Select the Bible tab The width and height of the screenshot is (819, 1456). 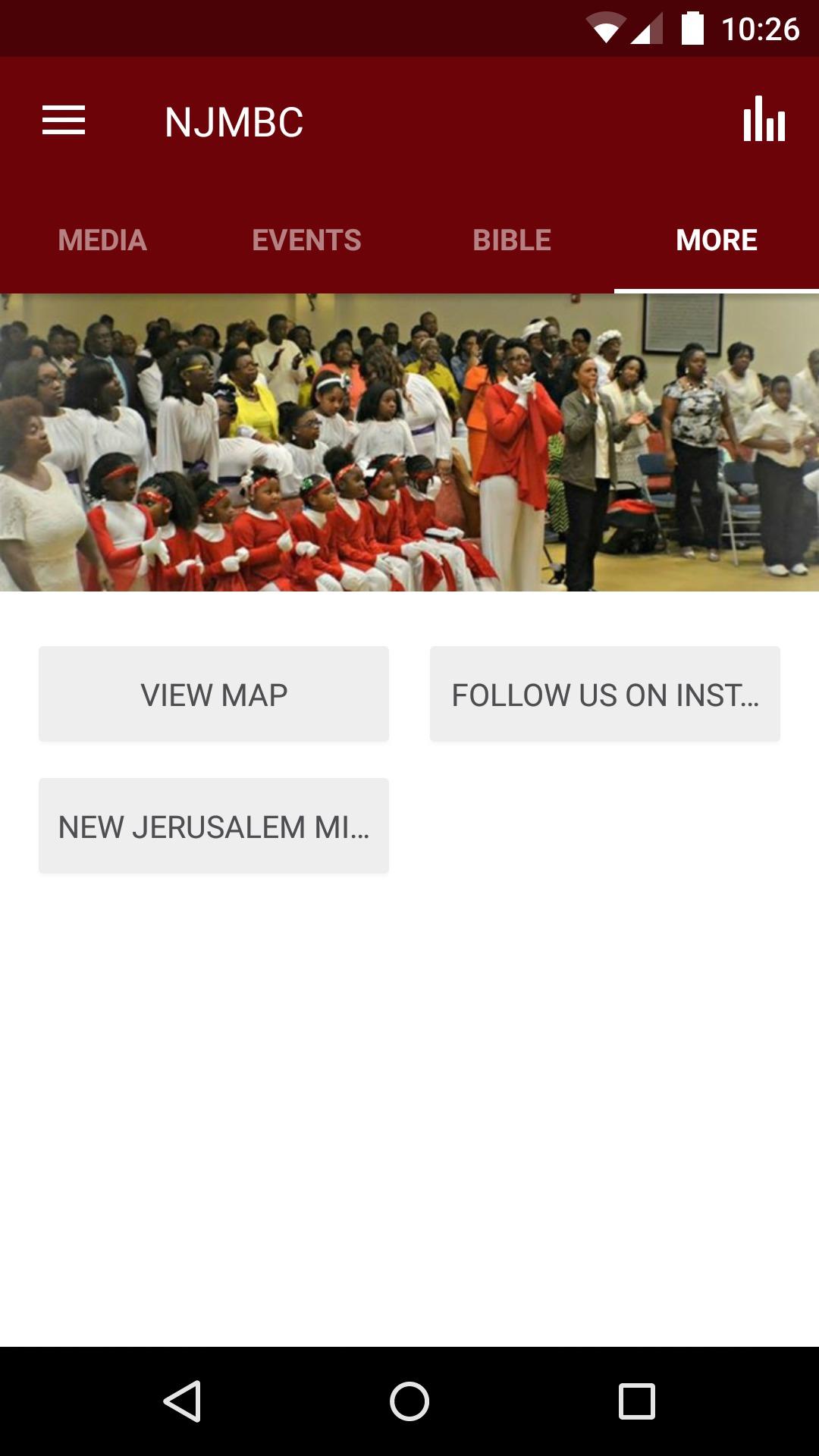512,240
